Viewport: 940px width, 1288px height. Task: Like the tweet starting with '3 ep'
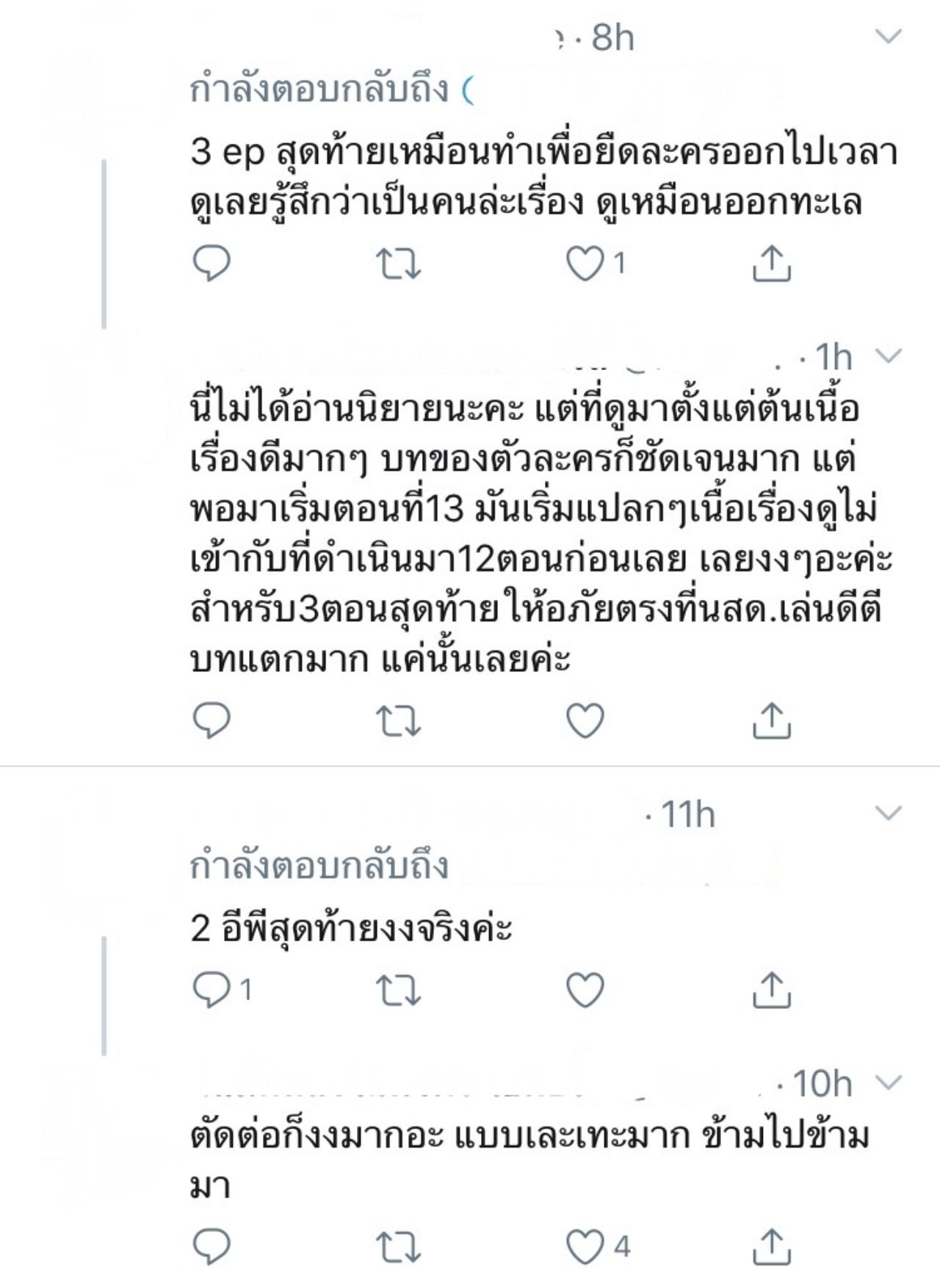click(585, 264)
